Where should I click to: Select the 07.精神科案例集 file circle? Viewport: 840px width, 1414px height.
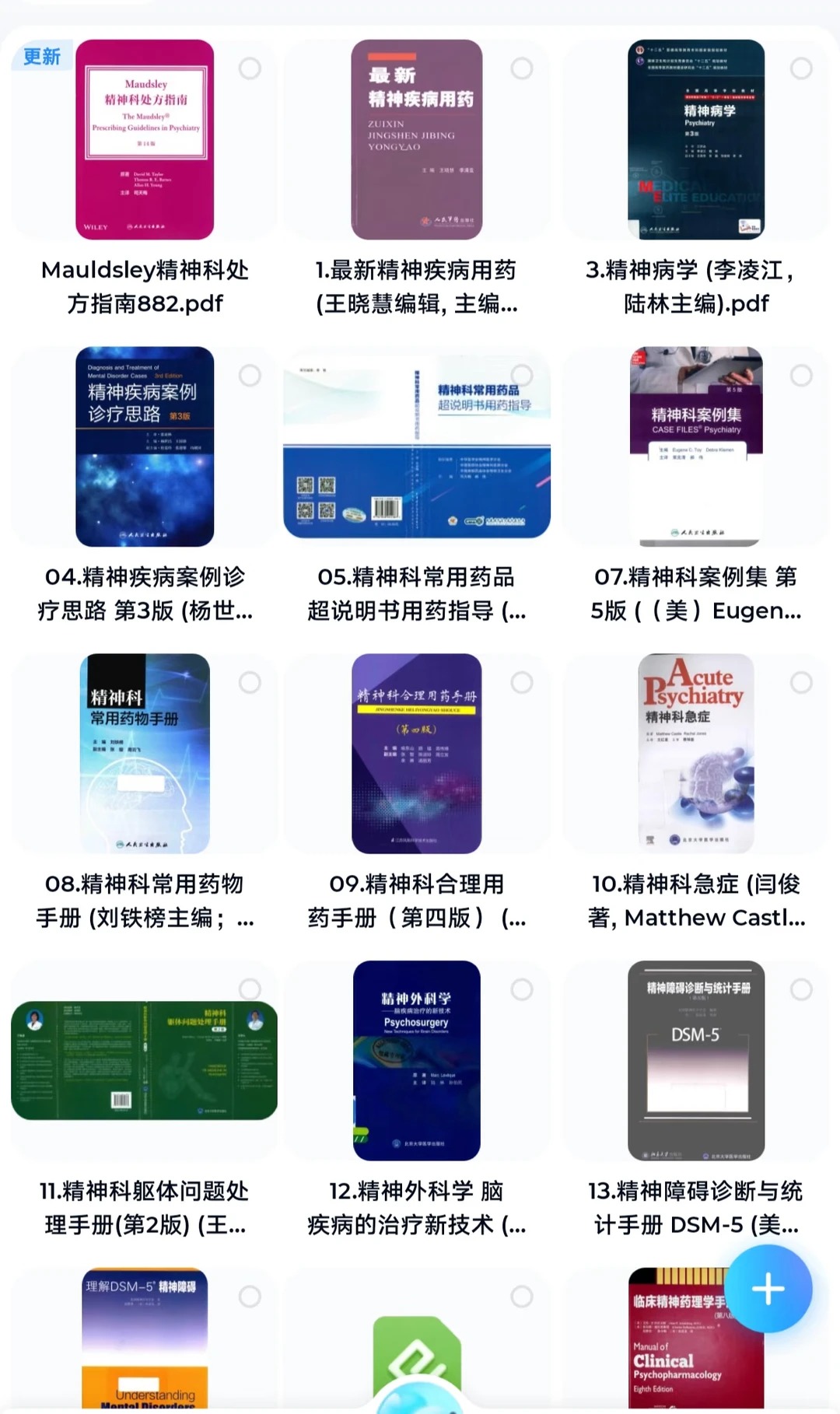(800, 376)
